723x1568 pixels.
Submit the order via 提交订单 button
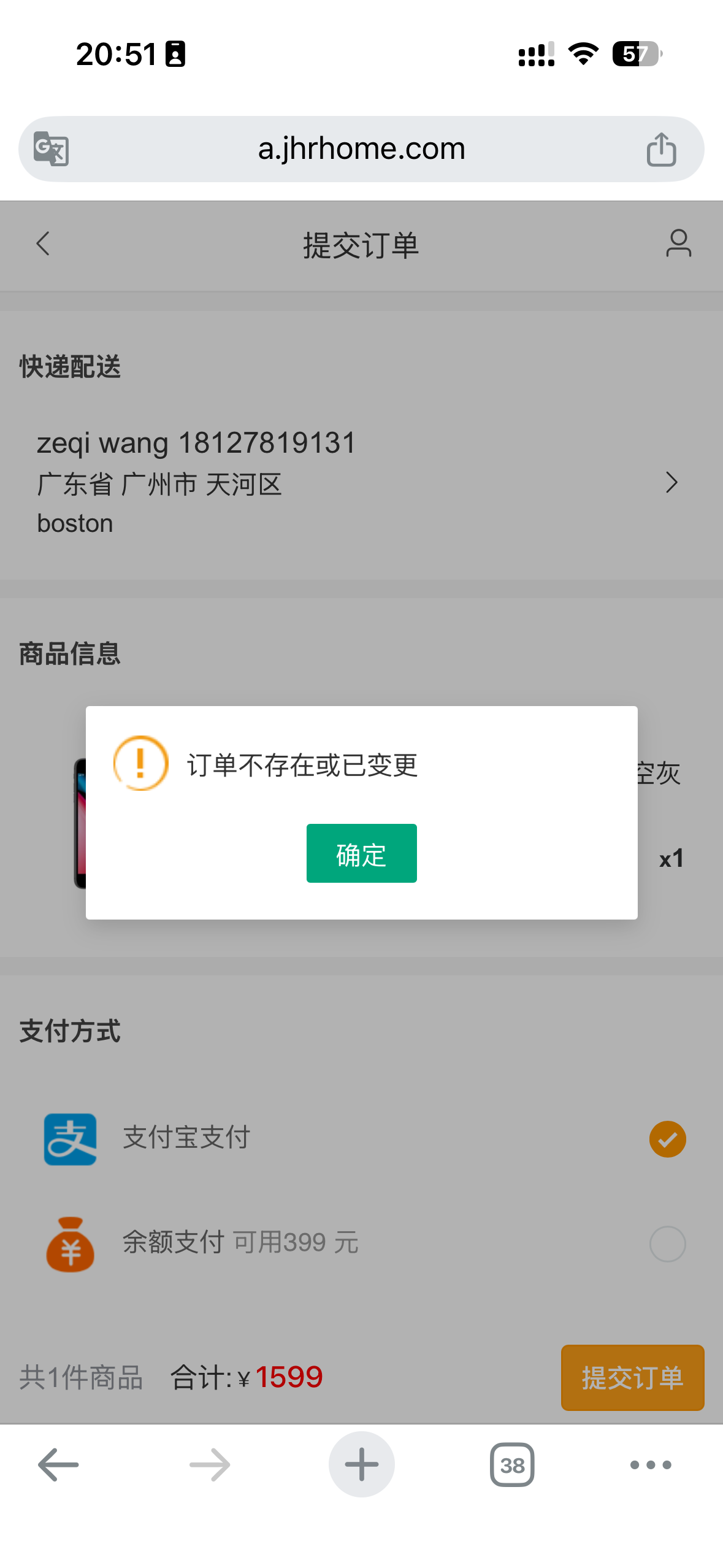pyautogui.click(x=632, y=1376)
